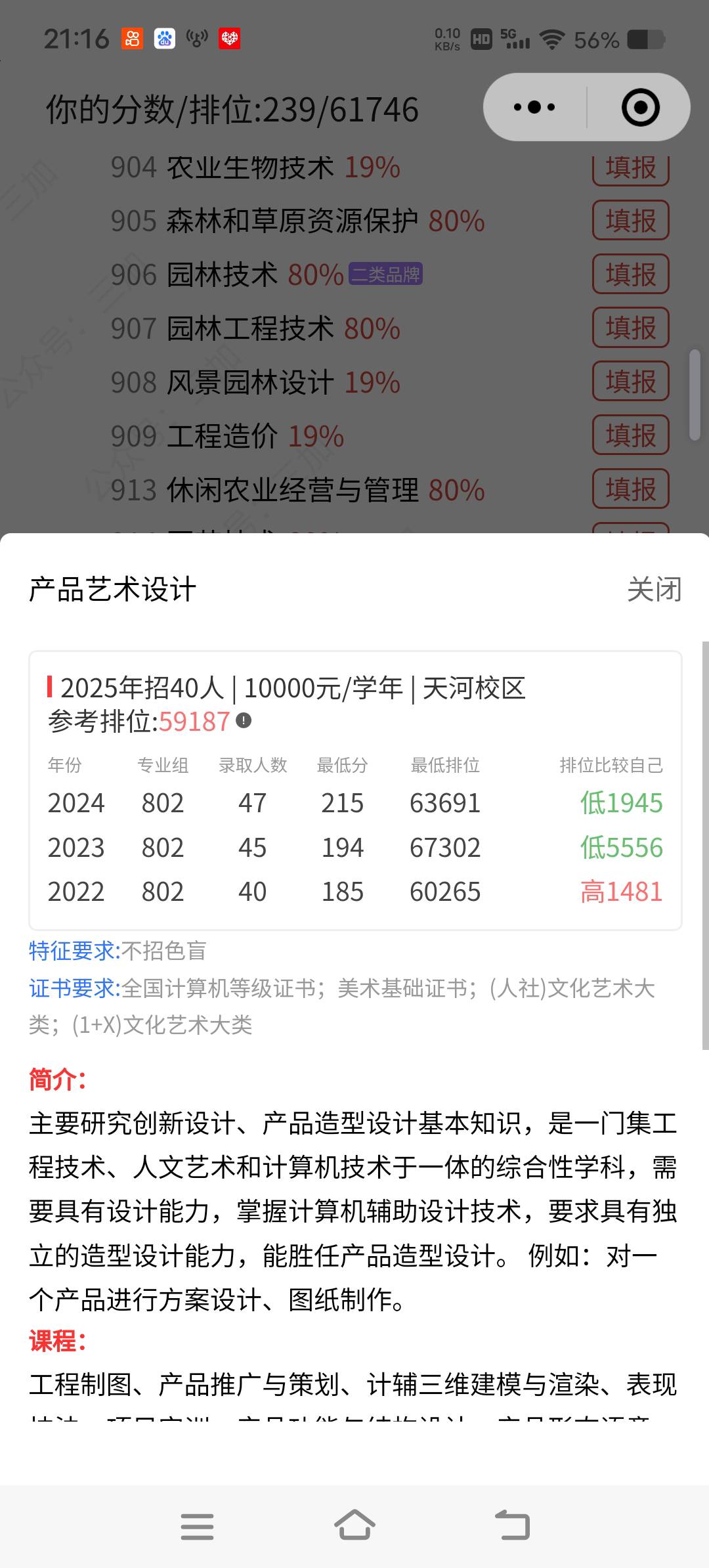Screen dimensions: 709x1568
Task: Tap 填报 for 园林技术
Action: 631,274
